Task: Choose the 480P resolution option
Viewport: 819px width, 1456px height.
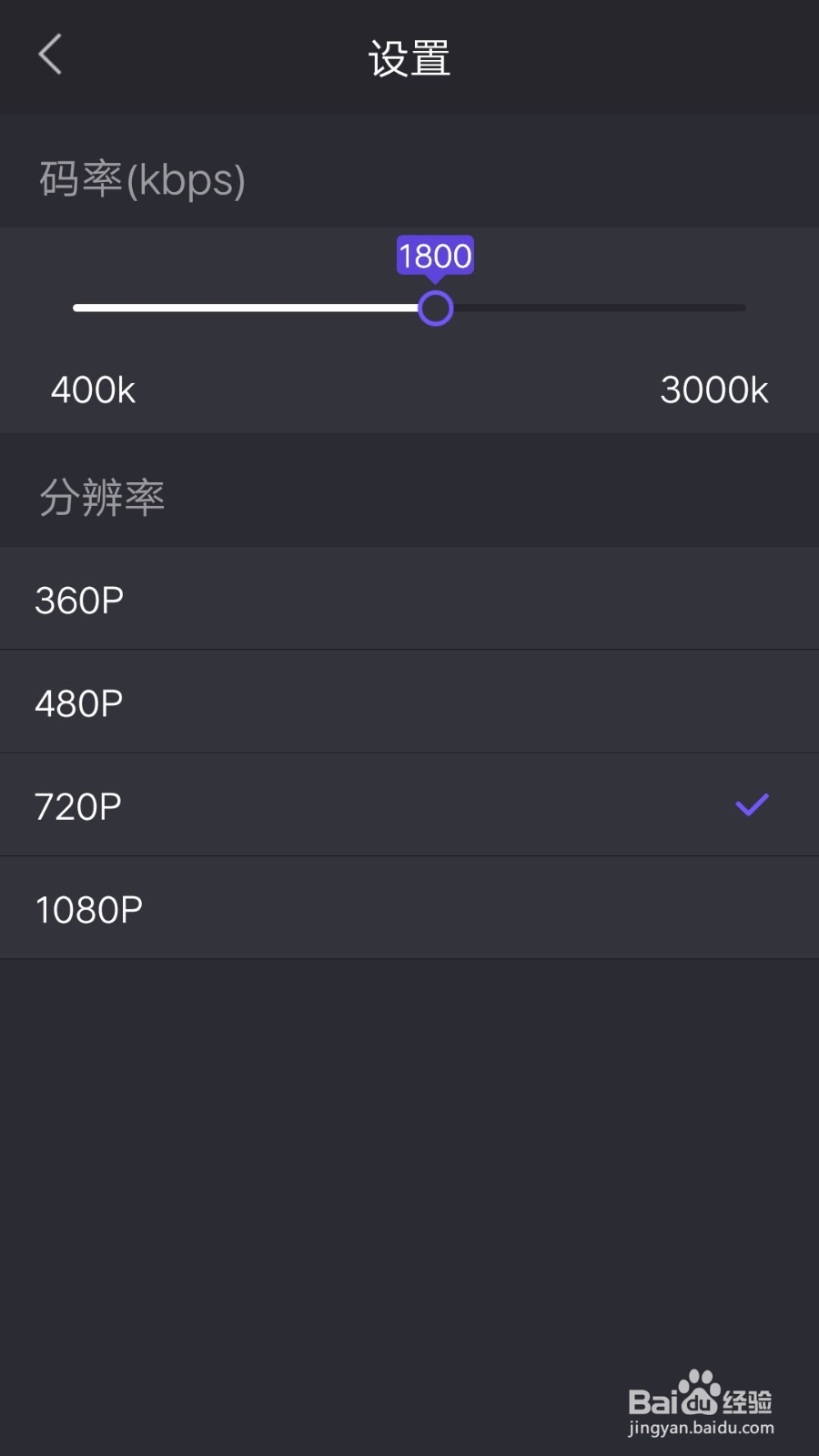Action: point(409,702)
